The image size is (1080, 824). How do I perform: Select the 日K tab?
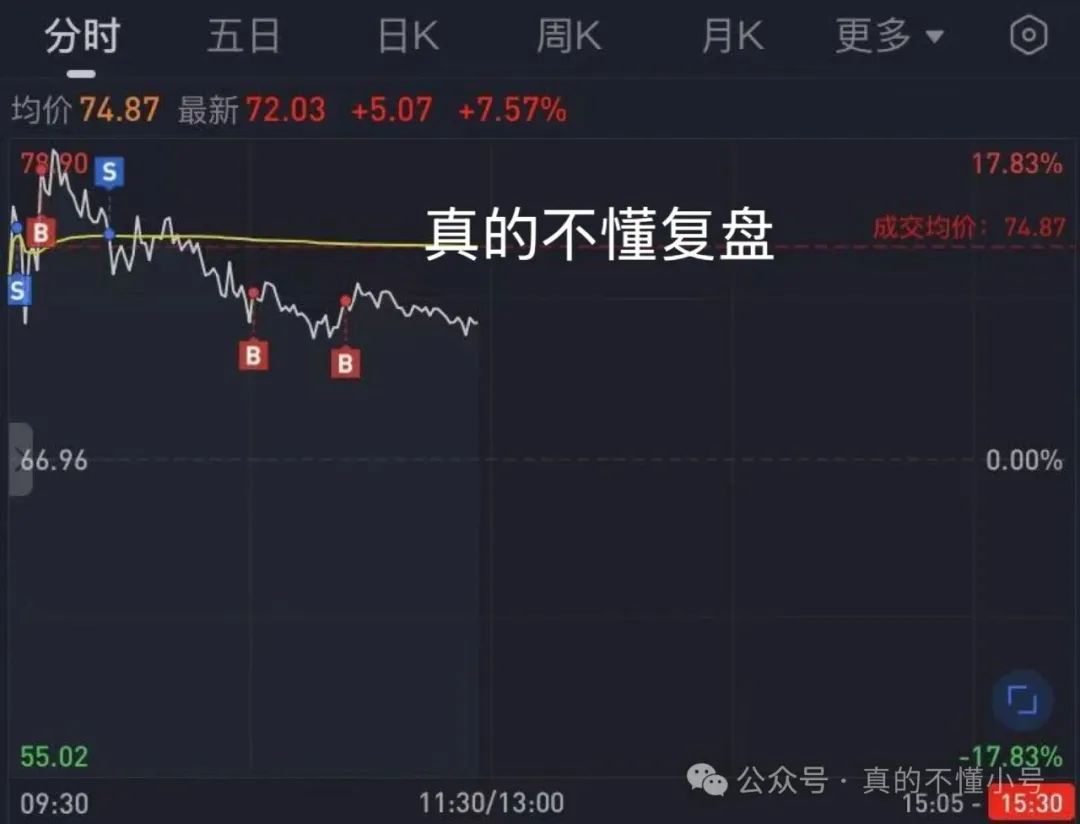click(408, 37)
